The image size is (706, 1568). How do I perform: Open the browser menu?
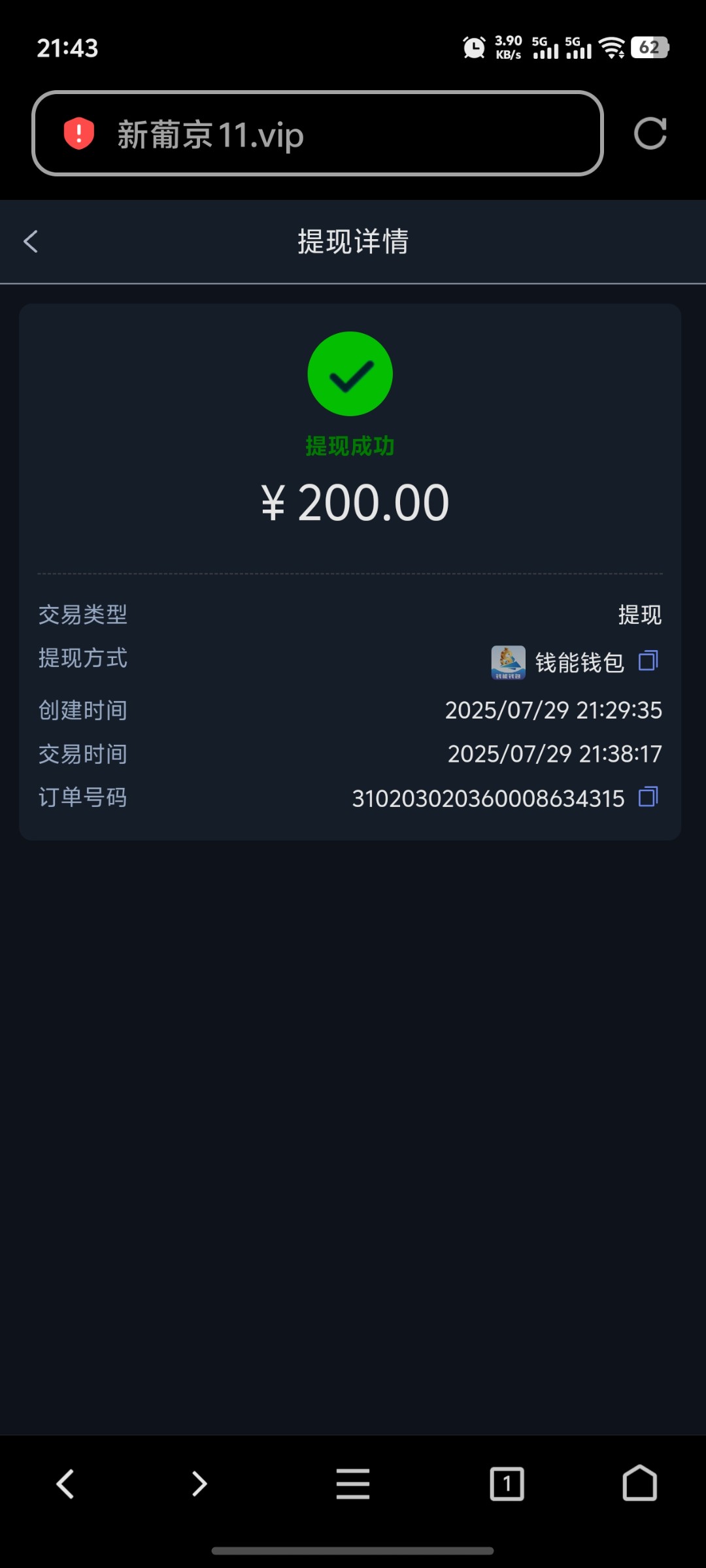pos(353,1484)
